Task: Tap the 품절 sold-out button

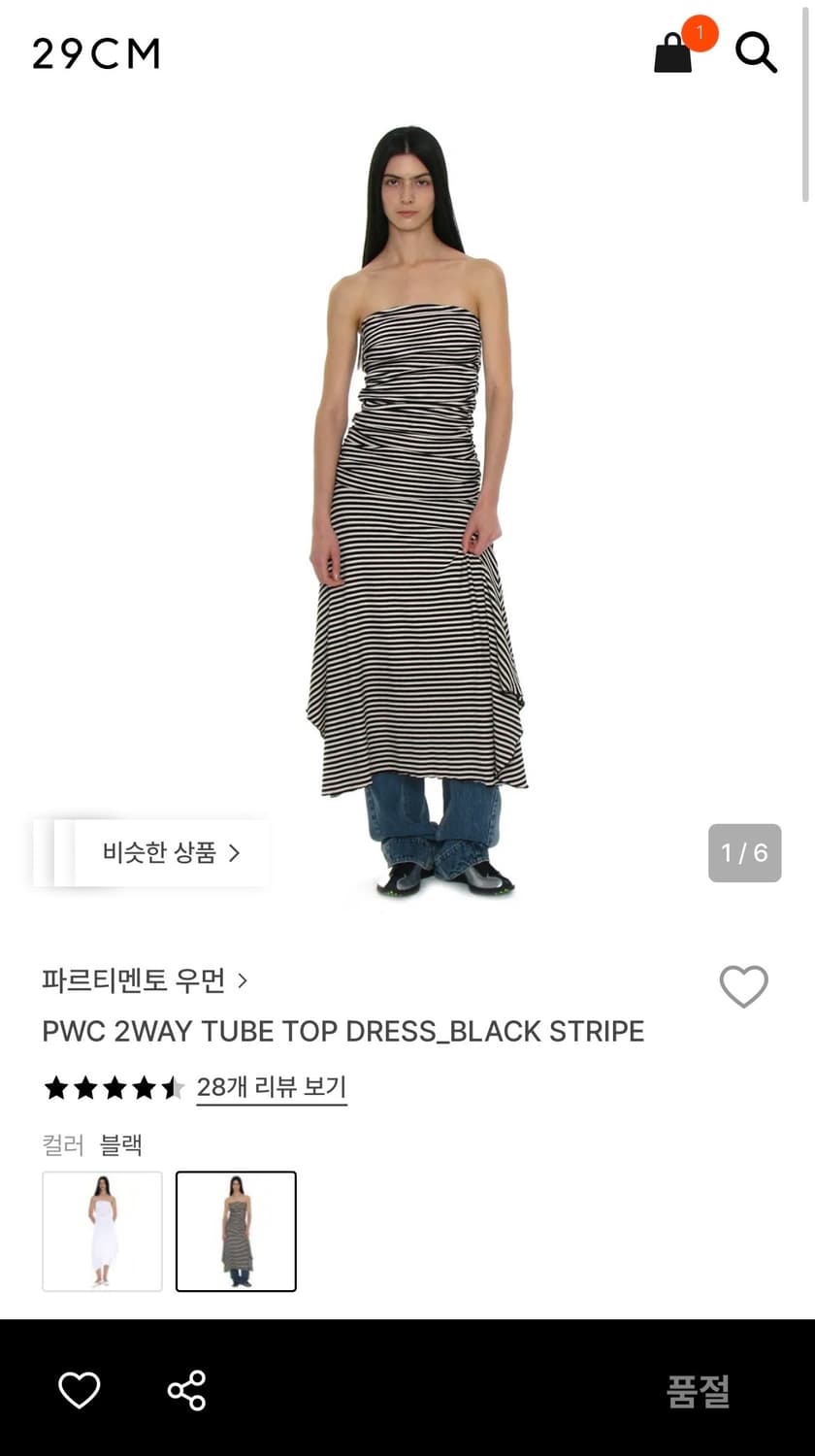Action: pyautogui.click(x=698, y=1391)
